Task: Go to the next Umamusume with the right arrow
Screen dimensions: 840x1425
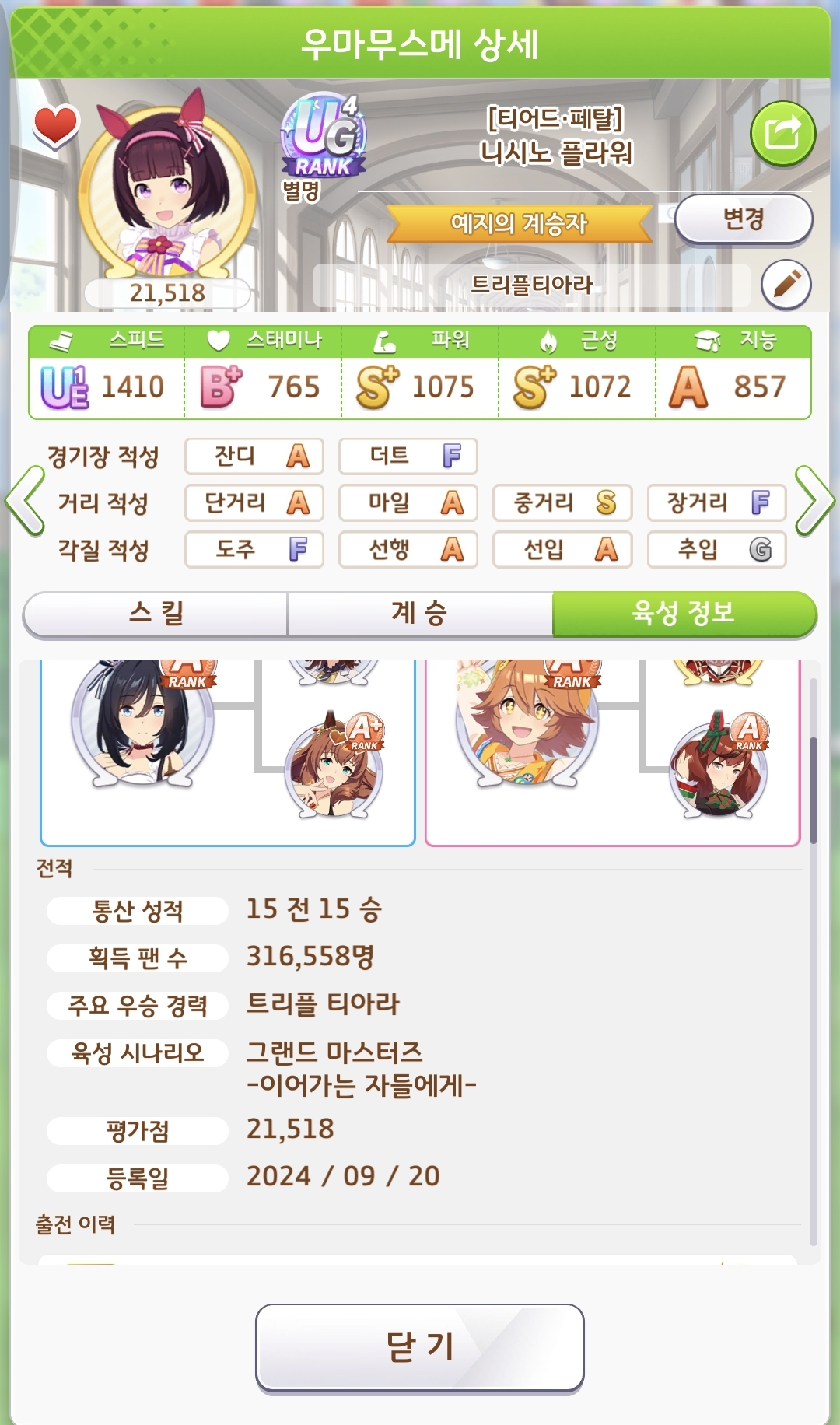Action: pyautogui.click(x=814, y=502)
